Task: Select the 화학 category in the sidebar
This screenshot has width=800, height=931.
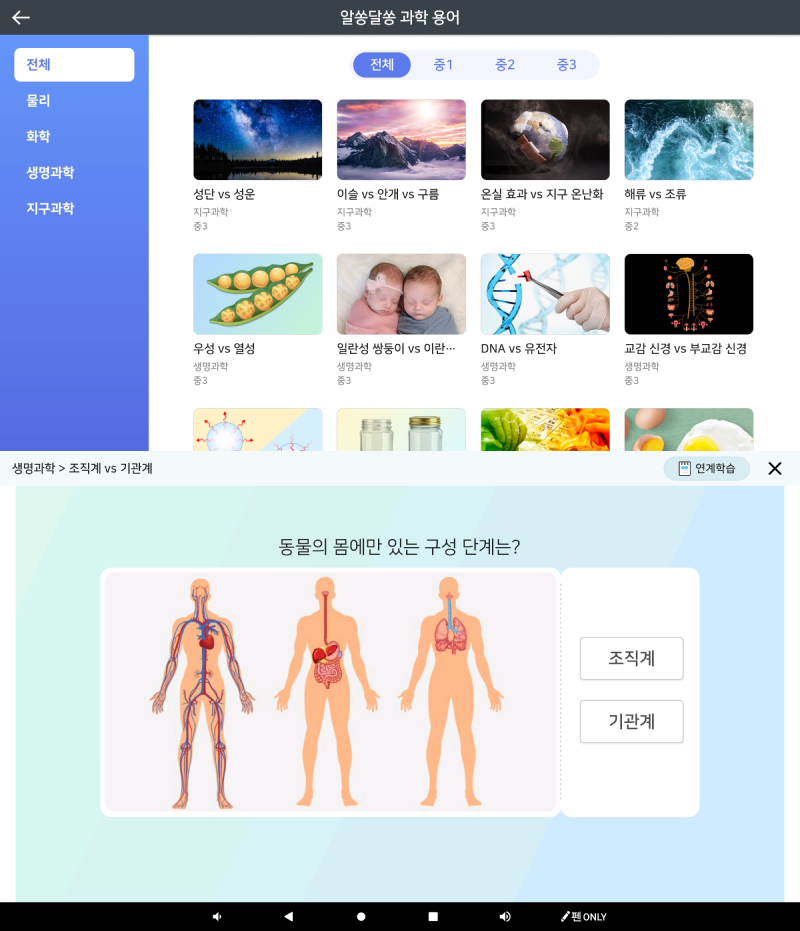Action: tap(38, 137)
